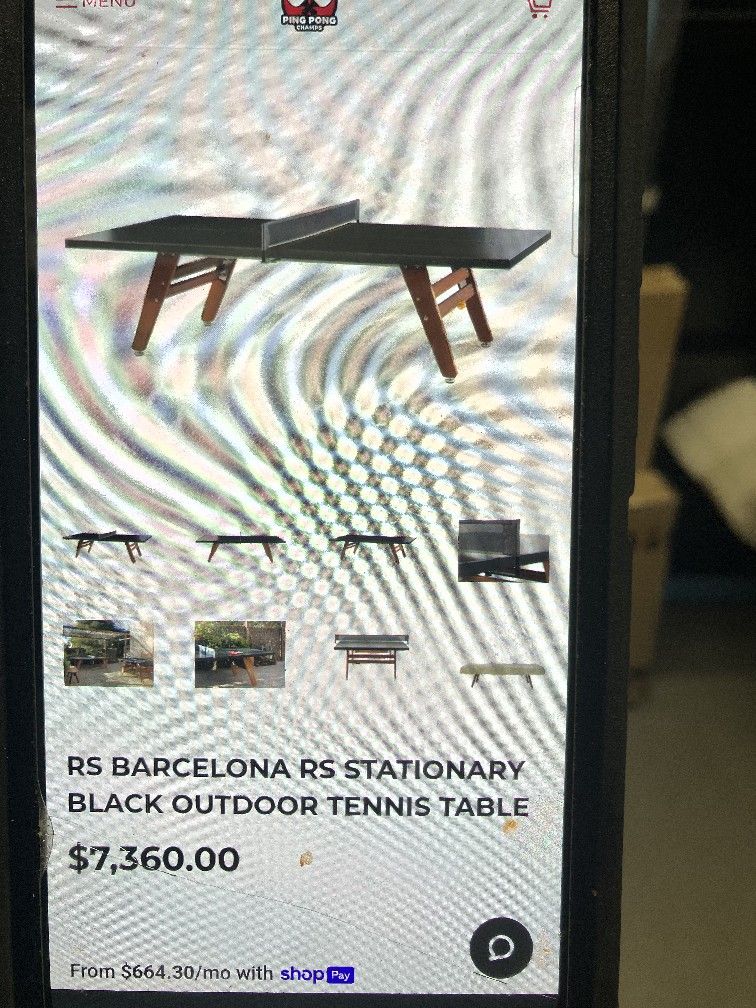The height and width of the screenshot is (1008, 756).
Task: Open the live chat bubble
Action: 501,947
